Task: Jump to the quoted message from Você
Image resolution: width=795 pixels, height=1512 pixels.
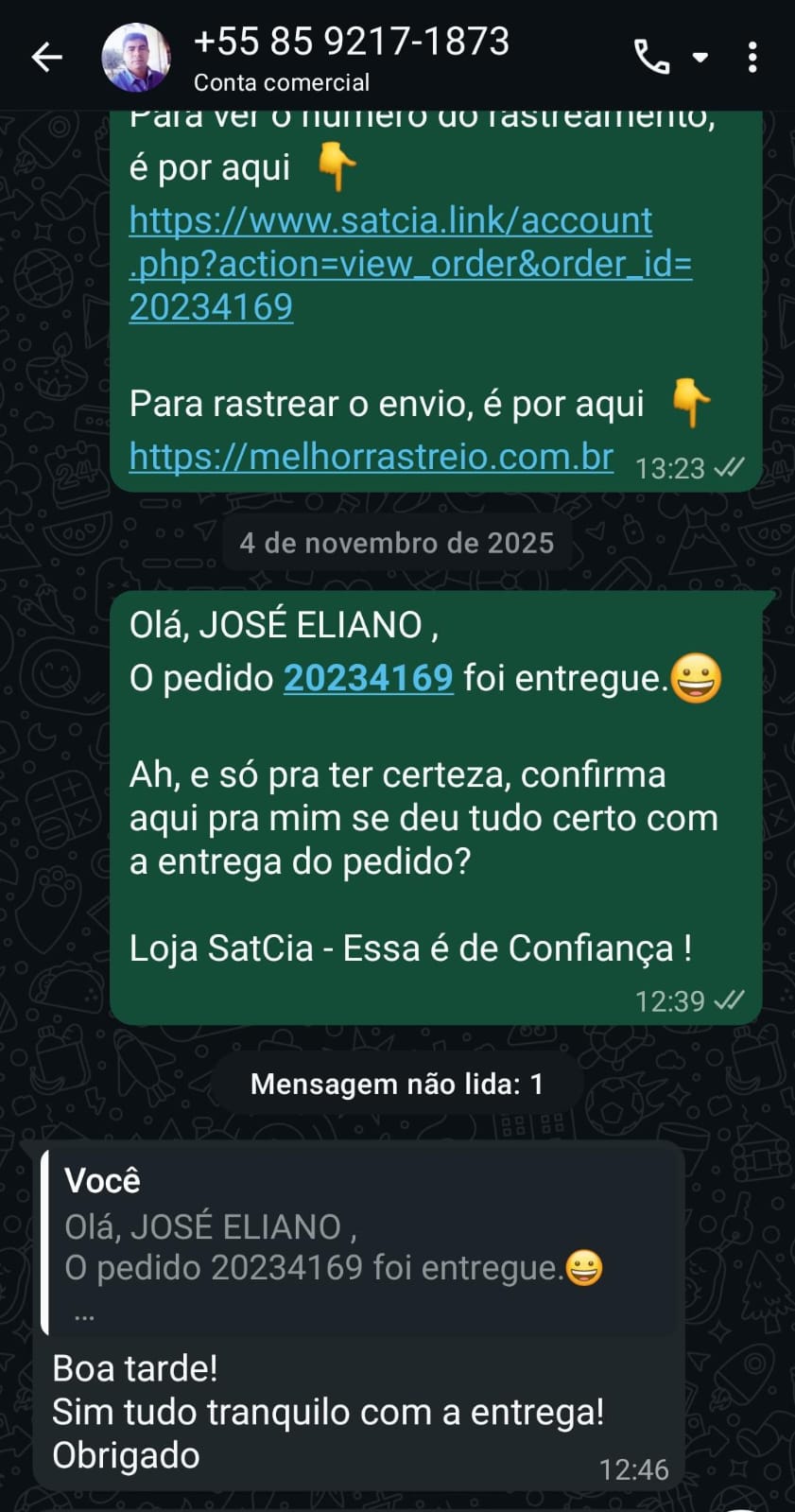Action: 359,1241
